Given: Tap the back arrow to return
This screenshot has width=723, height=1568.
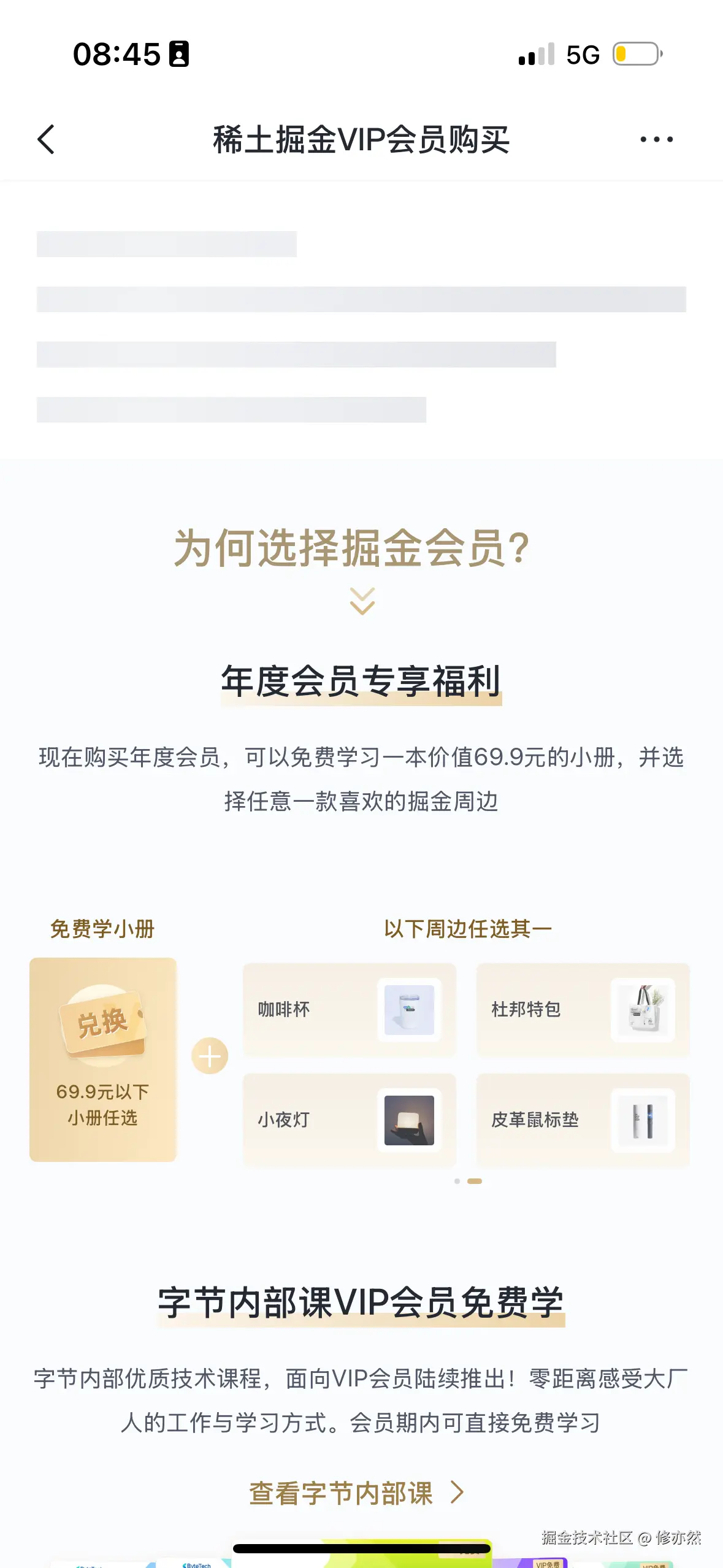Looking at the screenshot, I should coord(47,140).
